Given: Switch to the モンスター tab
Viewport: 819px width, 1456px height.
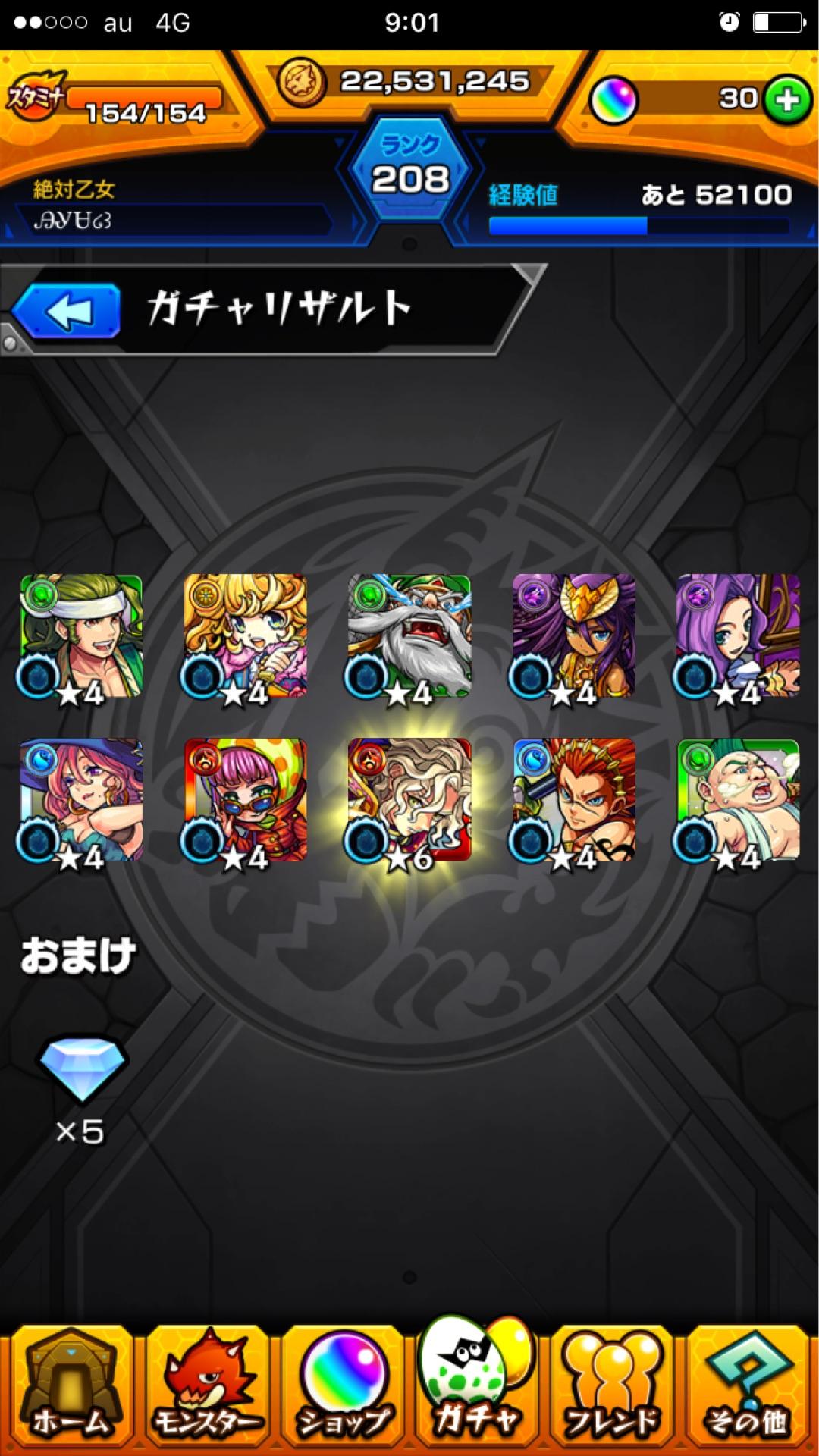Looking at the screenshot, I should pos(206,1389).
